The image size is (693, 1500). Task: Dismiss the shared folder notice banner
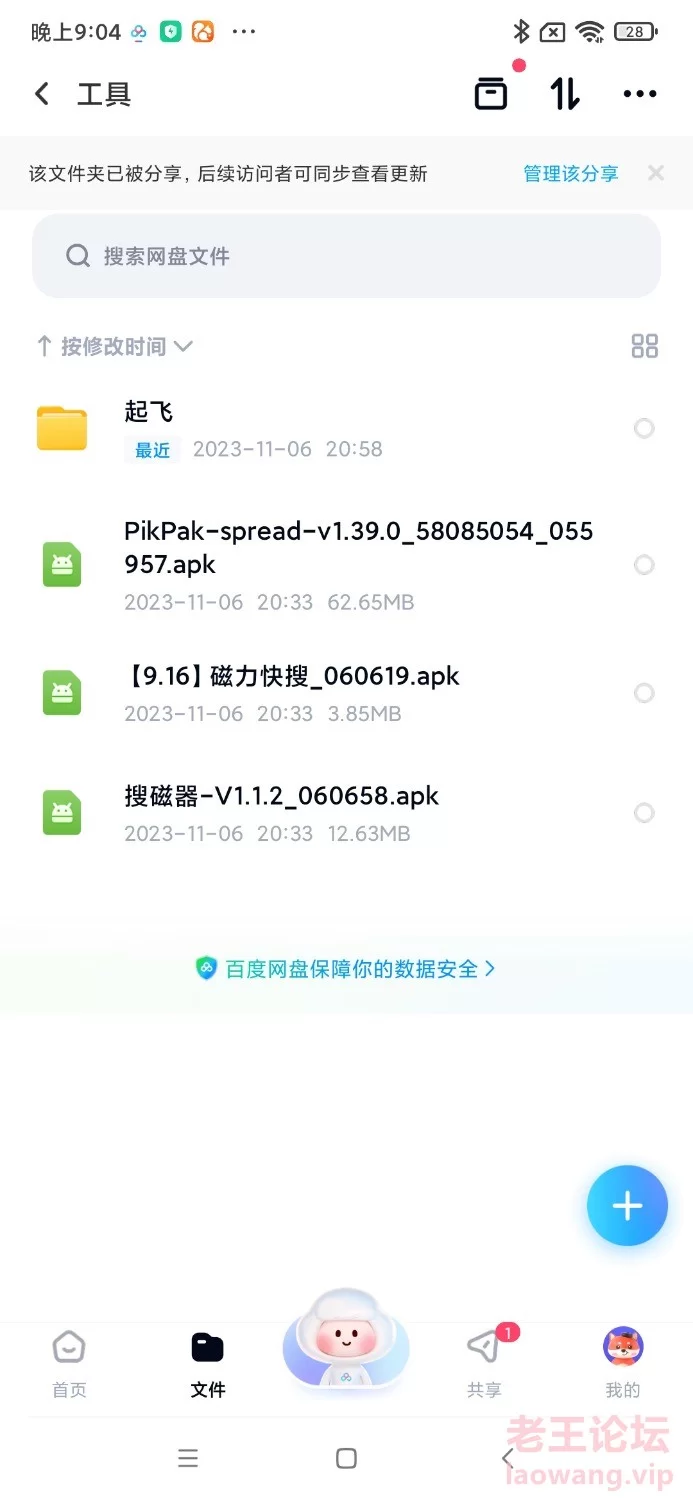656,173
